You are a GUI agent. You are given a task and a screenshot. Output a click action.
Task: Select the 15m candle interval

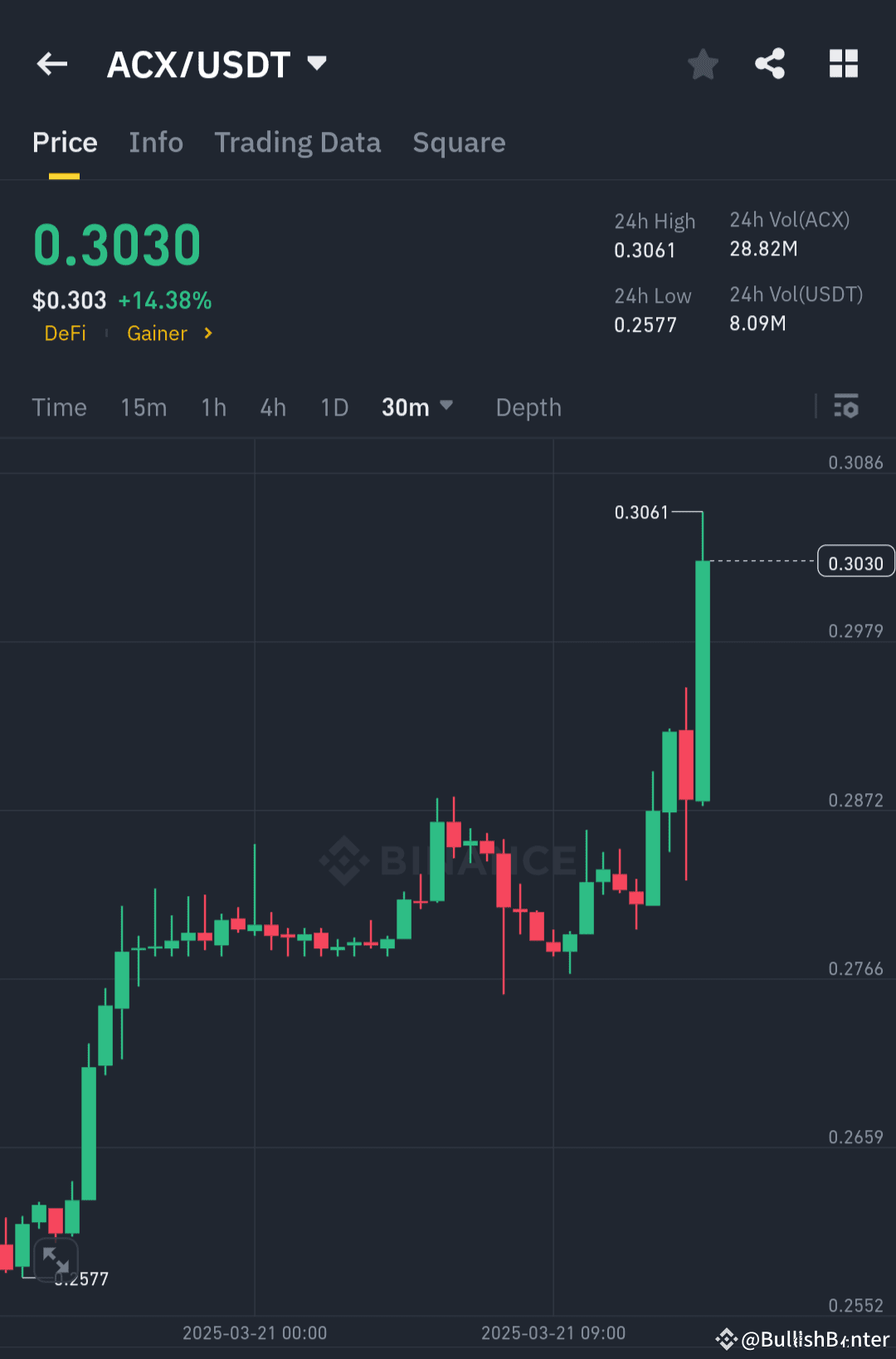[x=143, y=407]
